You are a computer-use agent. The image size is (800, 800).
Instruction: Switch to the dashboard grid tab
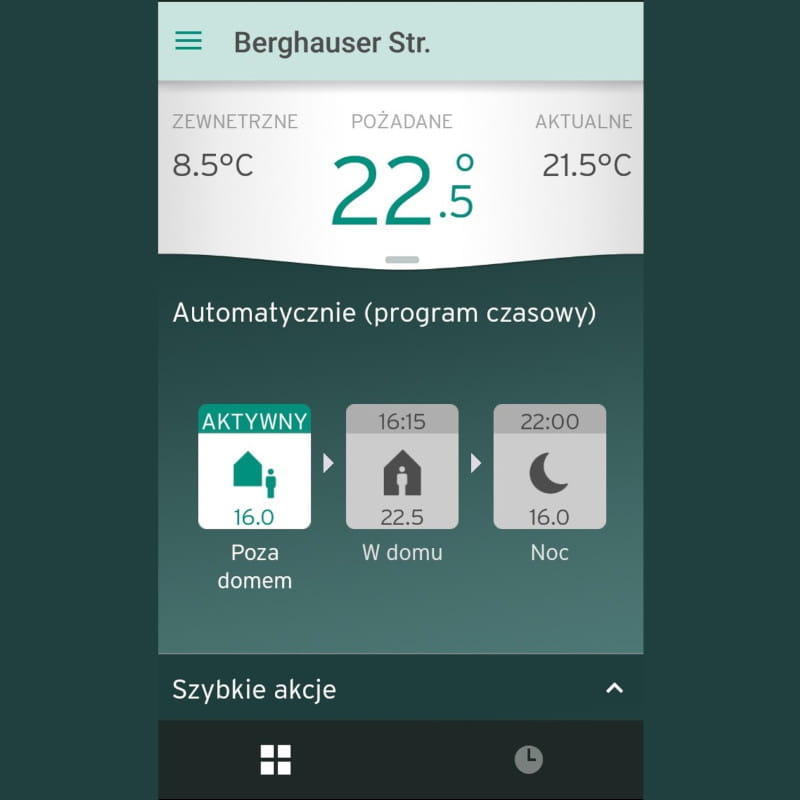276,759
